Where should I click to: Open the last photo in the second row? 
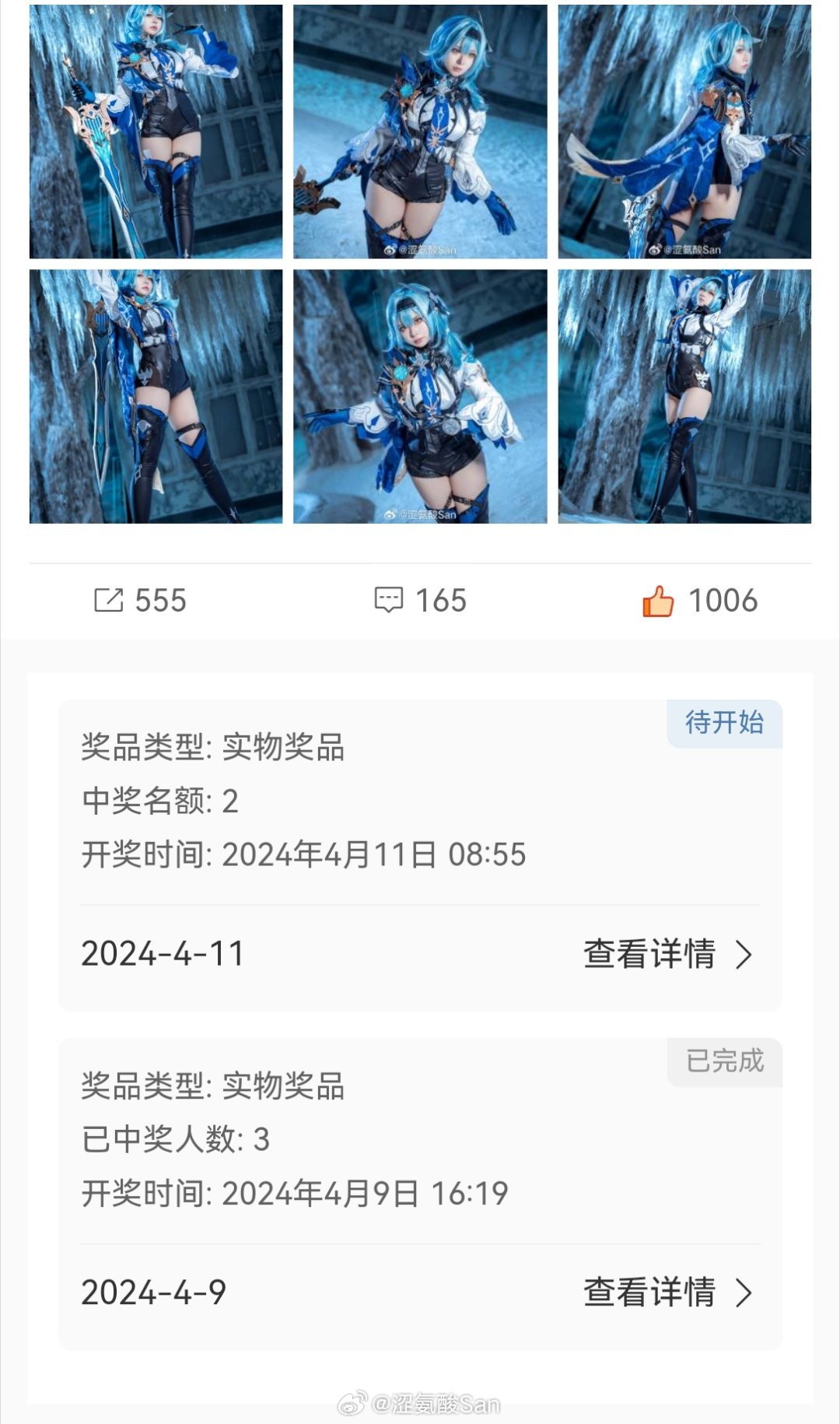pos(684,396)
